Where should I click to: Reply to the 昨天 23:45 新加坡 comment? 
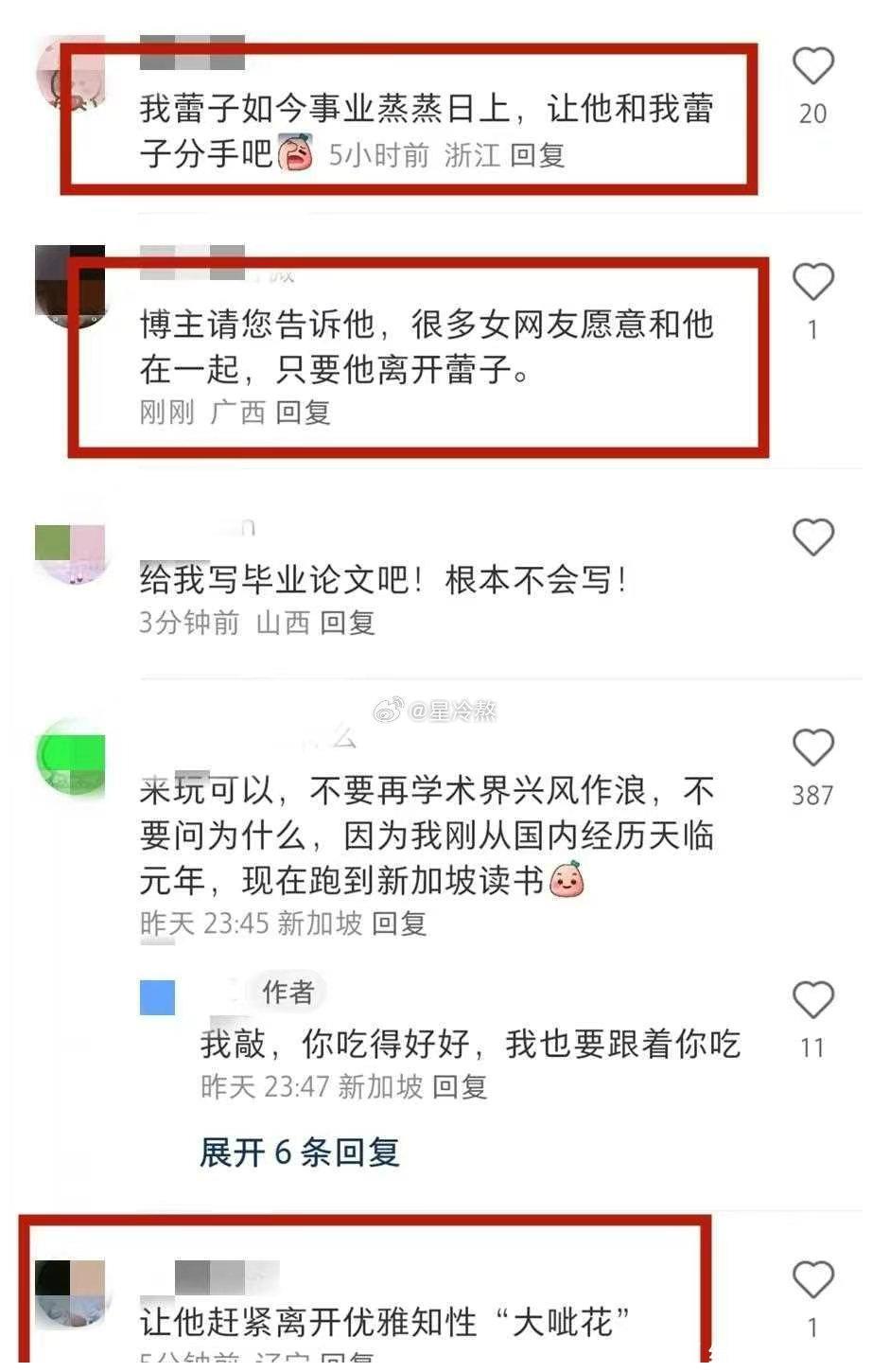(x=398, y=923)
